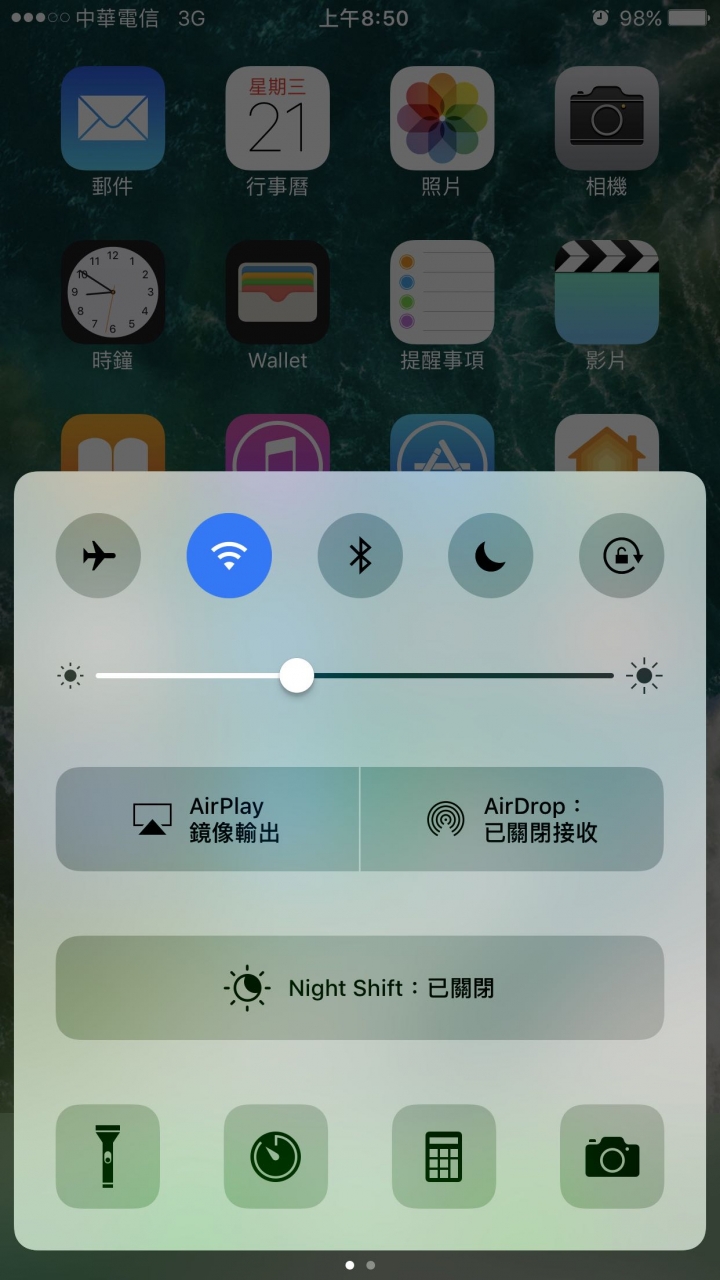Enable Bluetooth
720x1280 pixels.
[x=360, y=555]
